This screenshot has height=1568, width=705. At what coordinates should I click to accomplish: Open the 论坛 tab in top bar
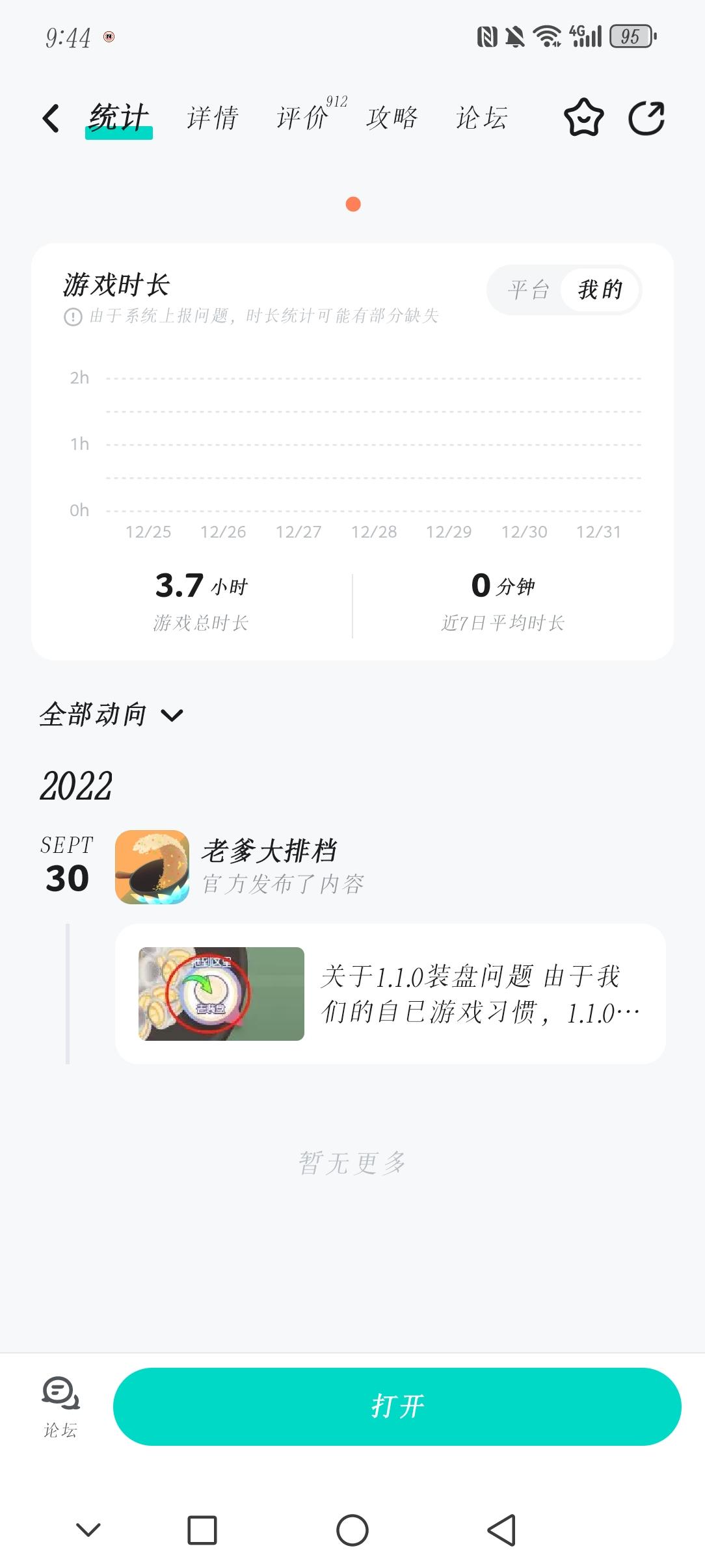point(481,118)
